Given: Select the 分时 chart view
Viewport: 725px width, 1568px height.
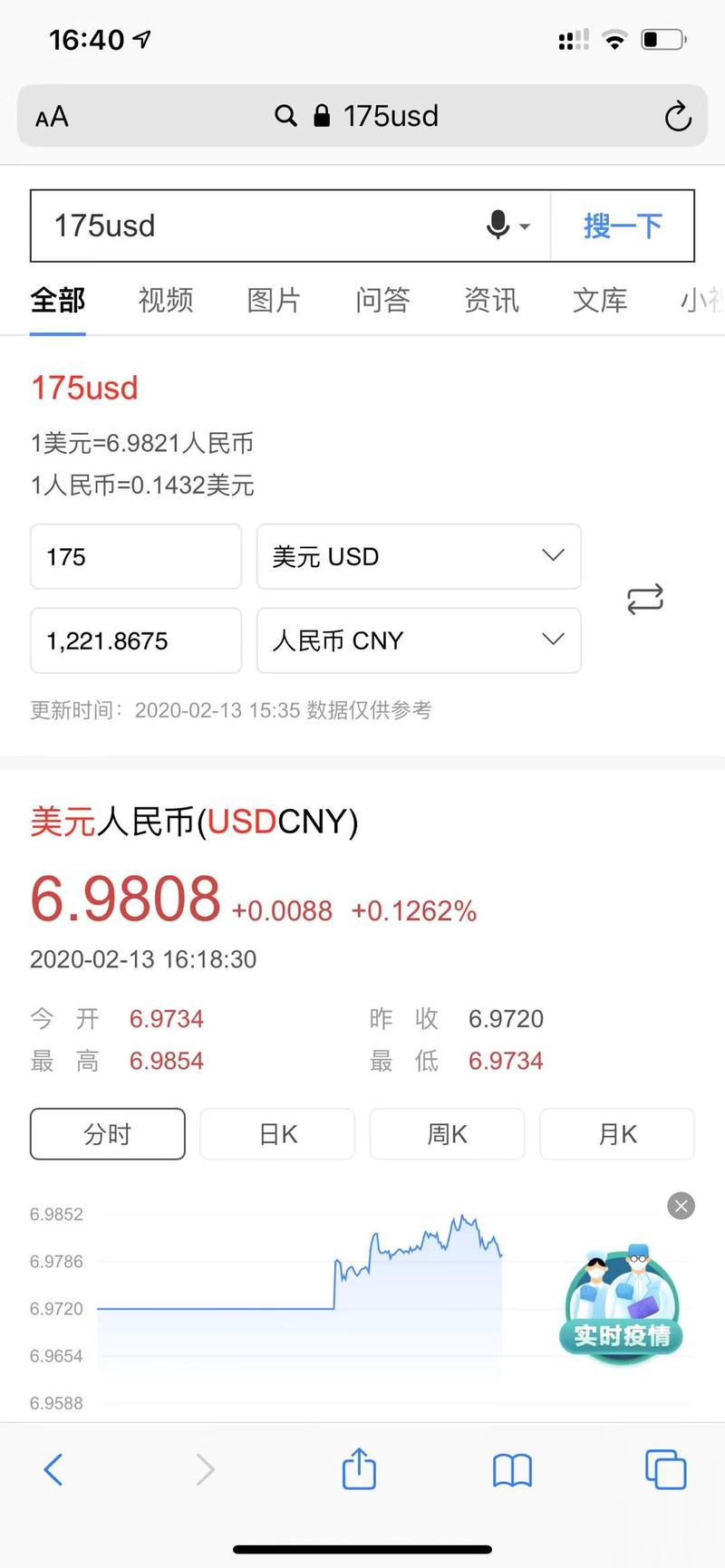Looking at the screenshot, I should (x=107, y=1133).
